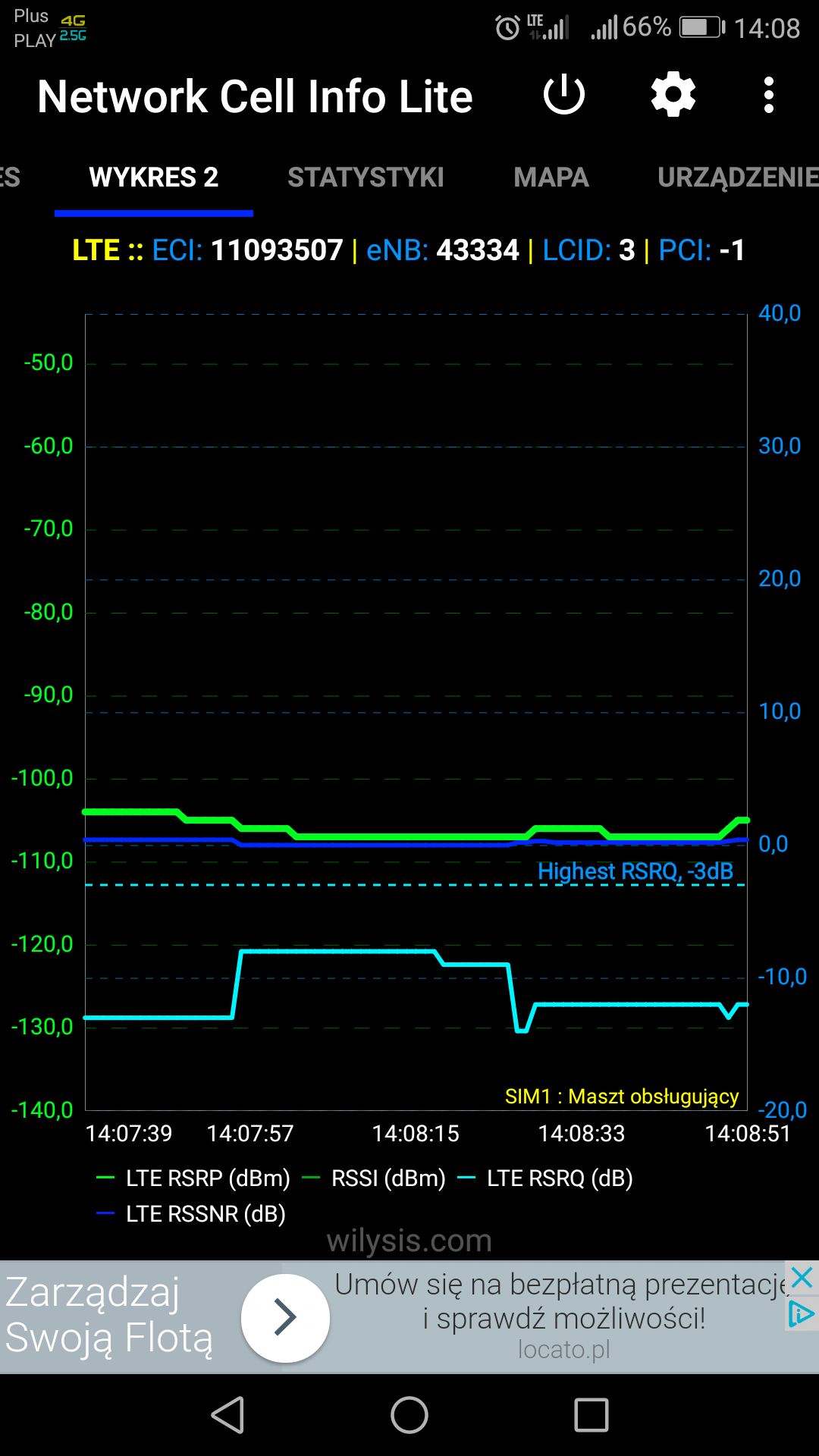Screen dimensions: 819x1456
Task: Go back with system back button
Action: point(227,1415)
